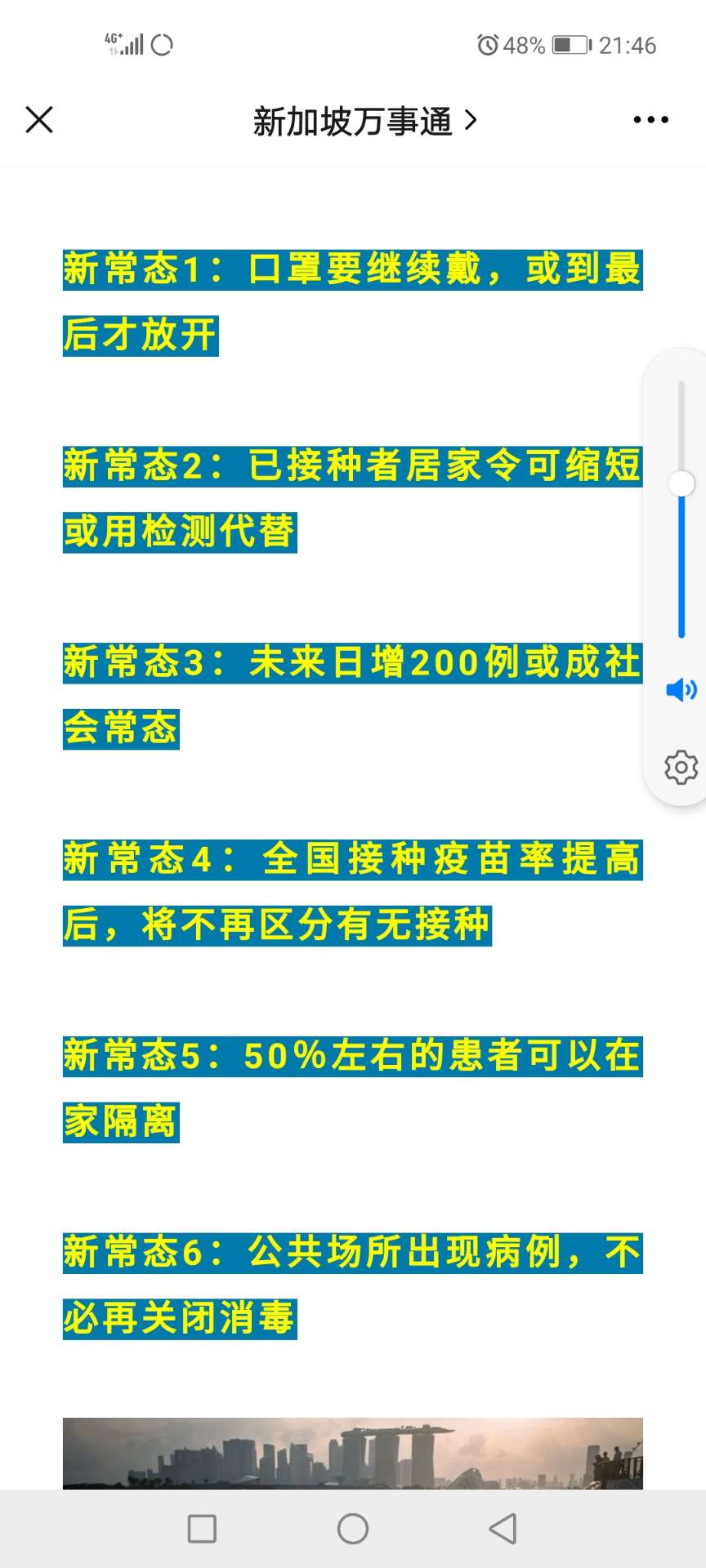The width and height of the screenshot is (706, 1568).
Task: Go back with system back button
Action: coord(503,1528)
